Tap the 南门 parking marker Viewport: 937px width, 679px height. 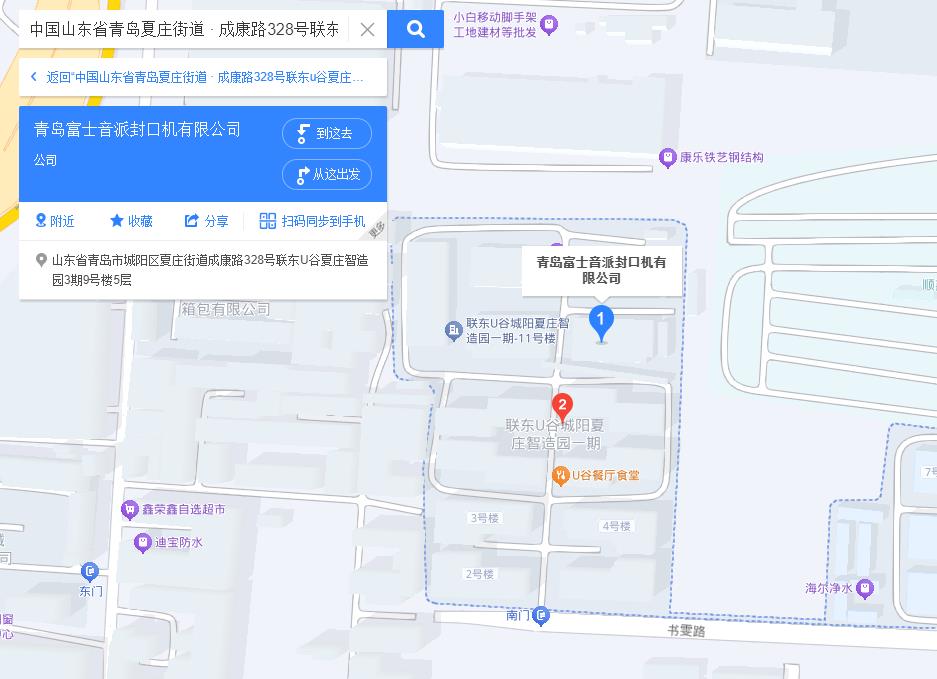click(x=541, y=615)
